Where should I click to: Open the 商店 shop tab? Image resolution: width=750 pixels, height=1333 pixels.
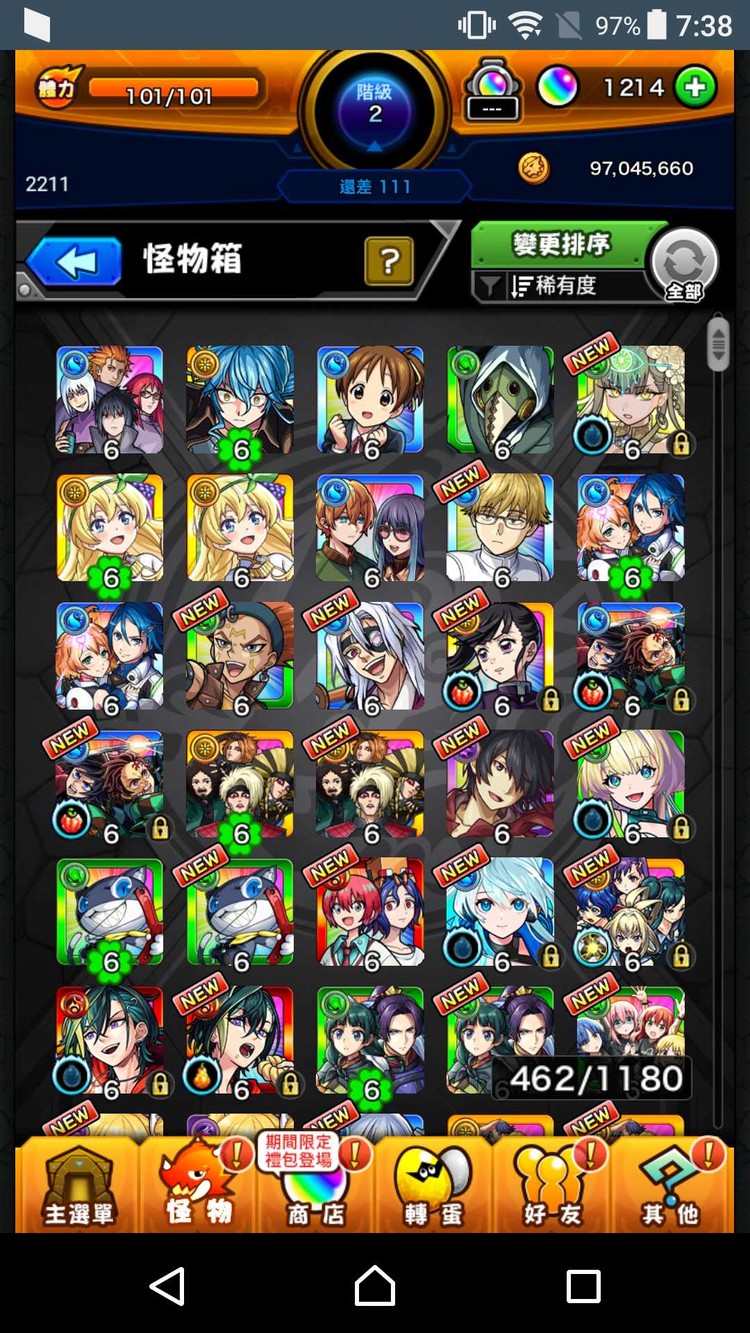click(315, 1184)
